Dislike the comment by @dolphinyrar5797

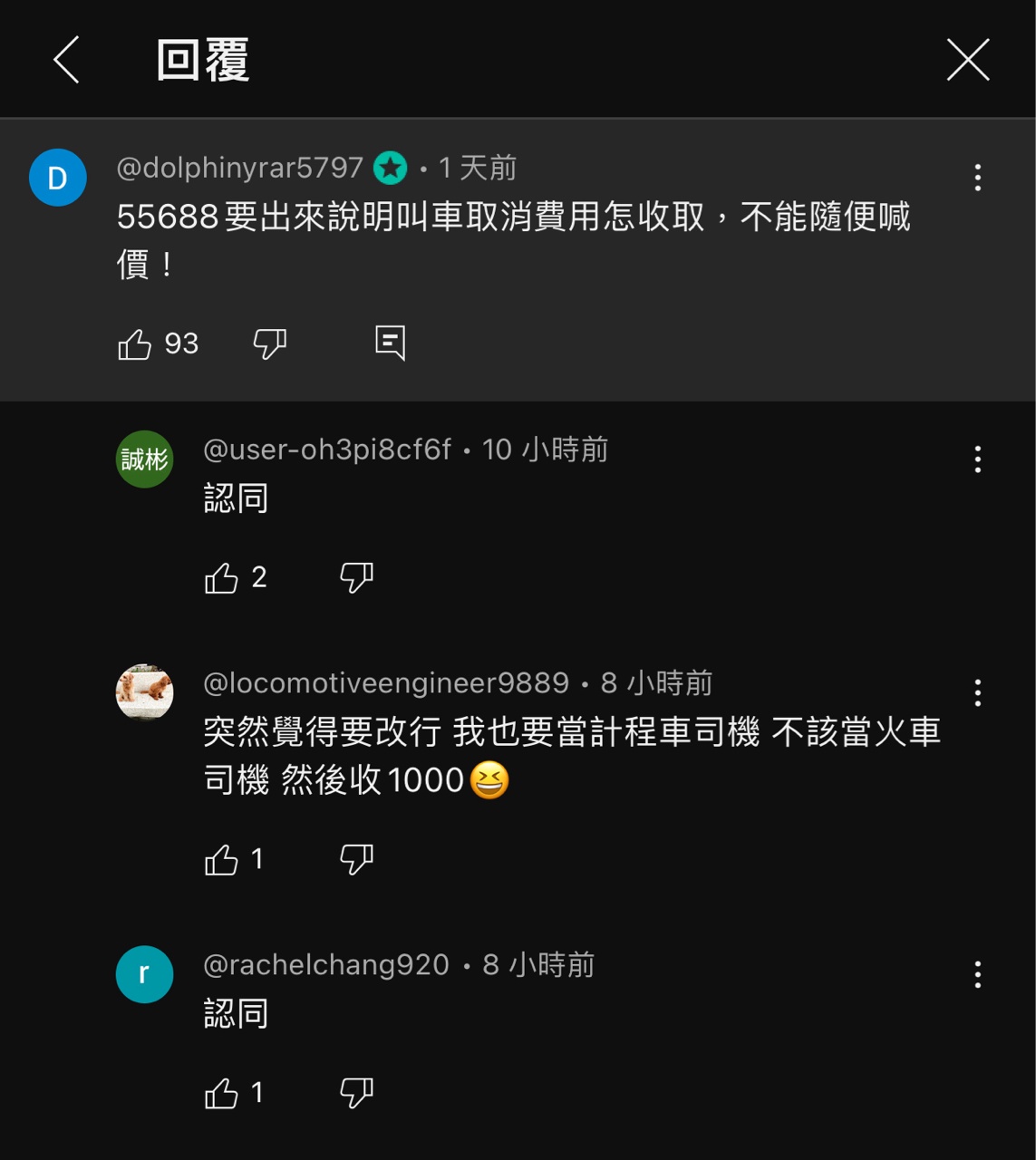pyautogui.click(x=269, y=344)
